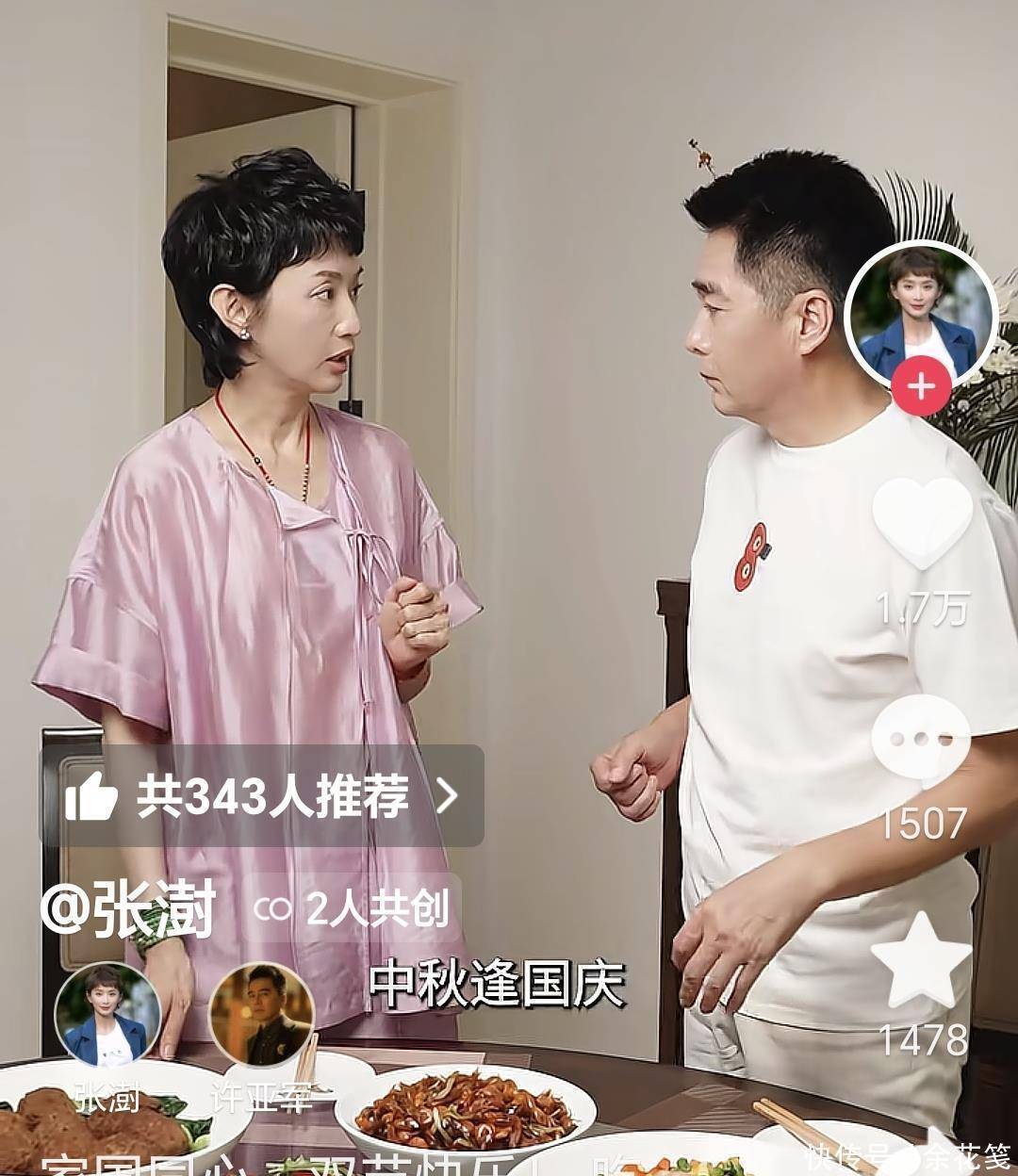Open the 2人共创 co-creators chip
1018x1176 pixels.
pos(353,908)
